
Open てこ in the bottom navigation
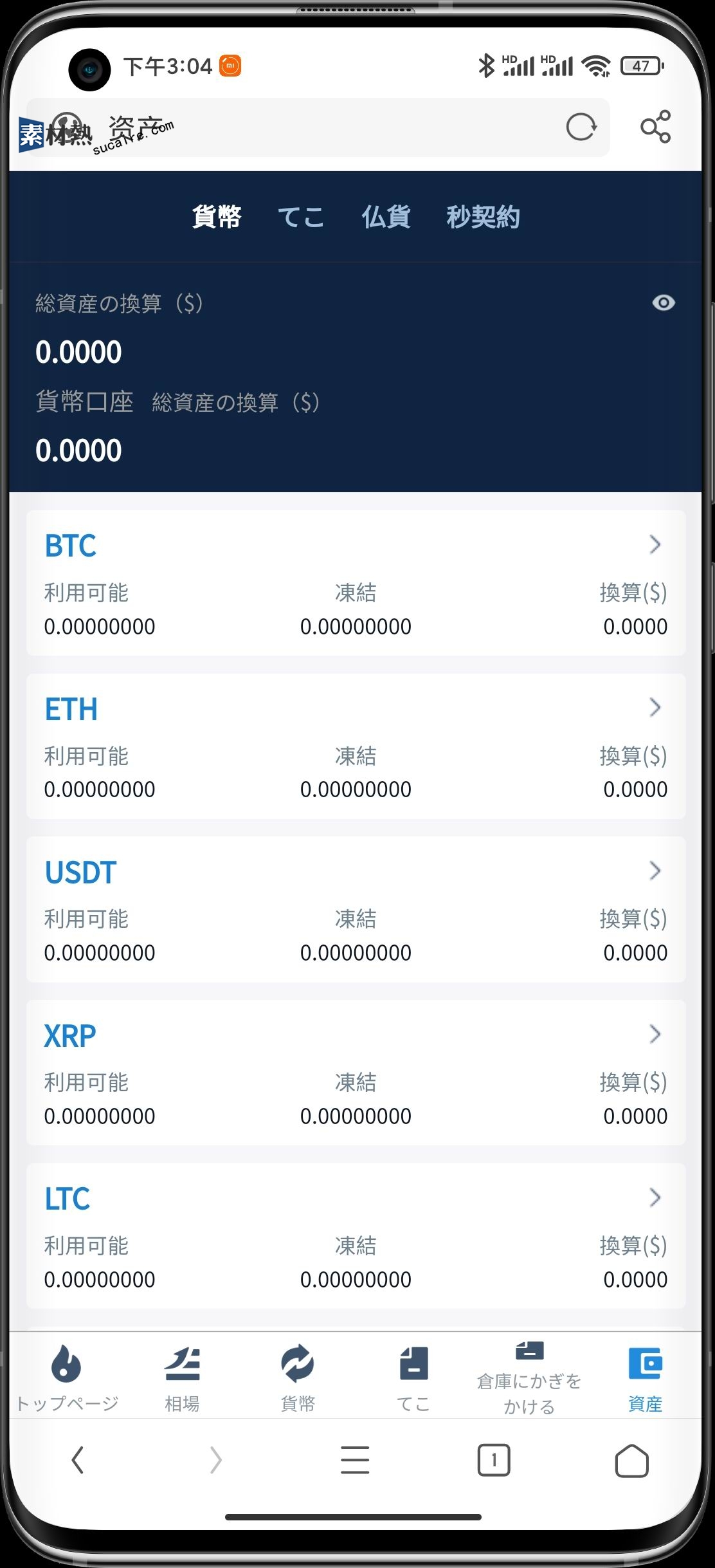(x=413, y=1377)
